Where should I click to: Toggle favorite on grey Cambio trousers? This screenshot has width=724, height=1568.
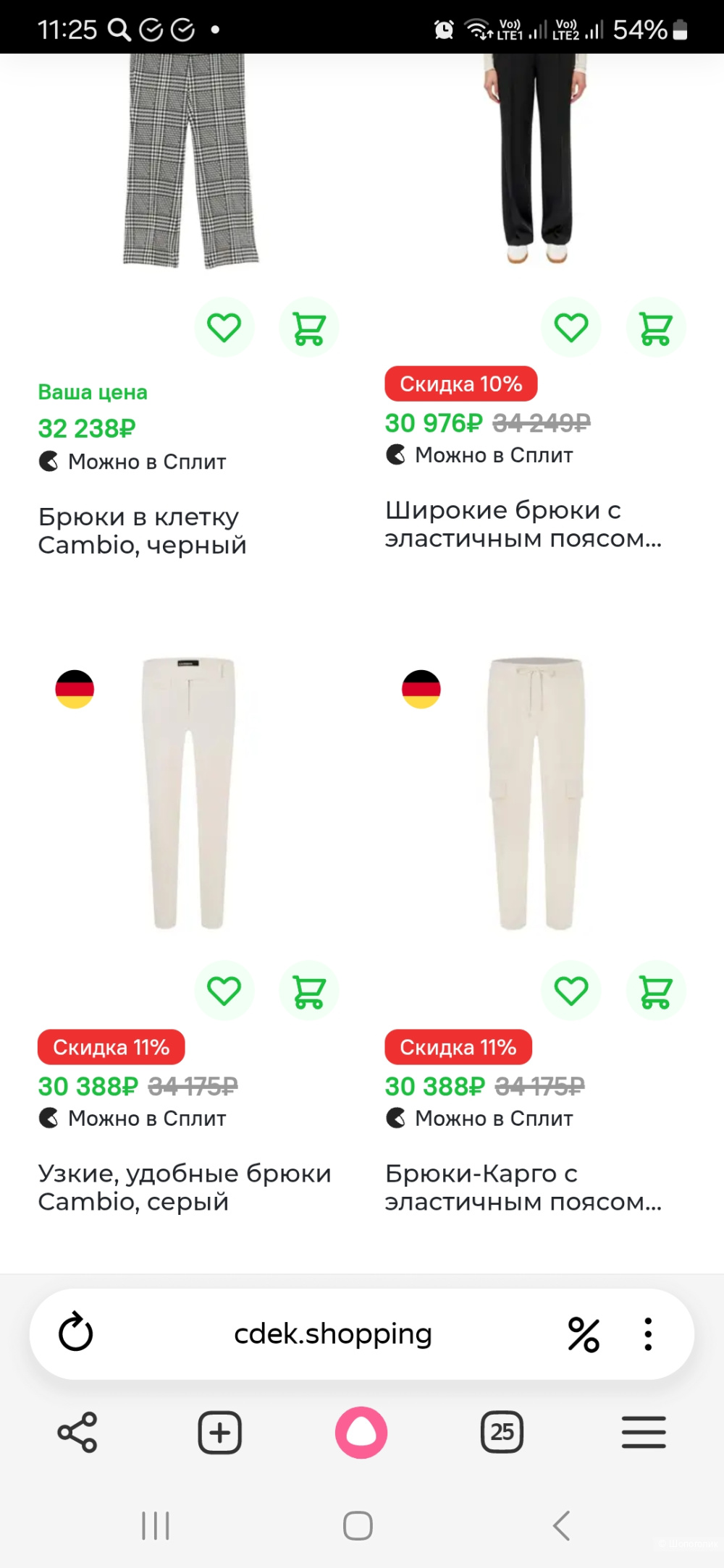click(224, 991)
